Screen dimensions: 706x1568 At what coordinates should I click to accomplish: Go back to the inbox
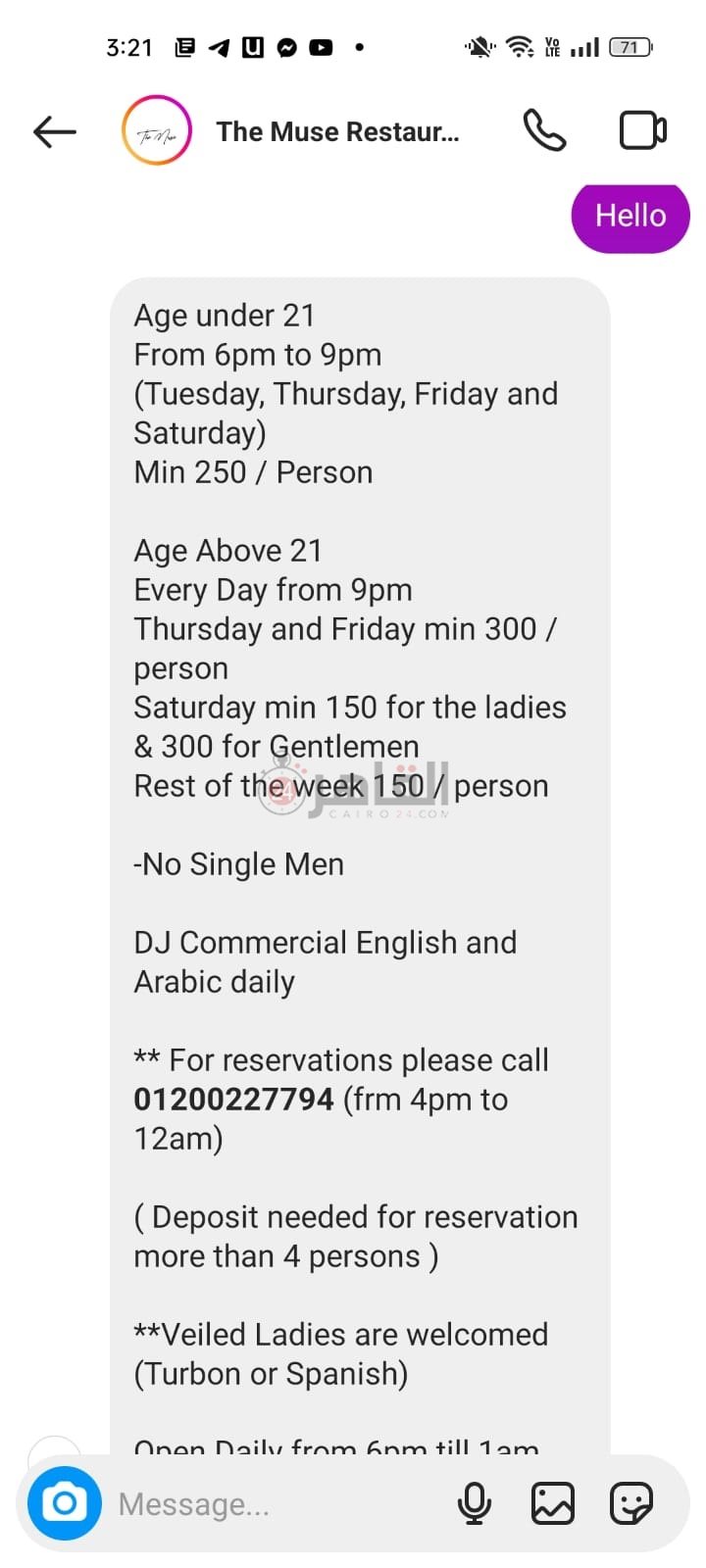54,131
